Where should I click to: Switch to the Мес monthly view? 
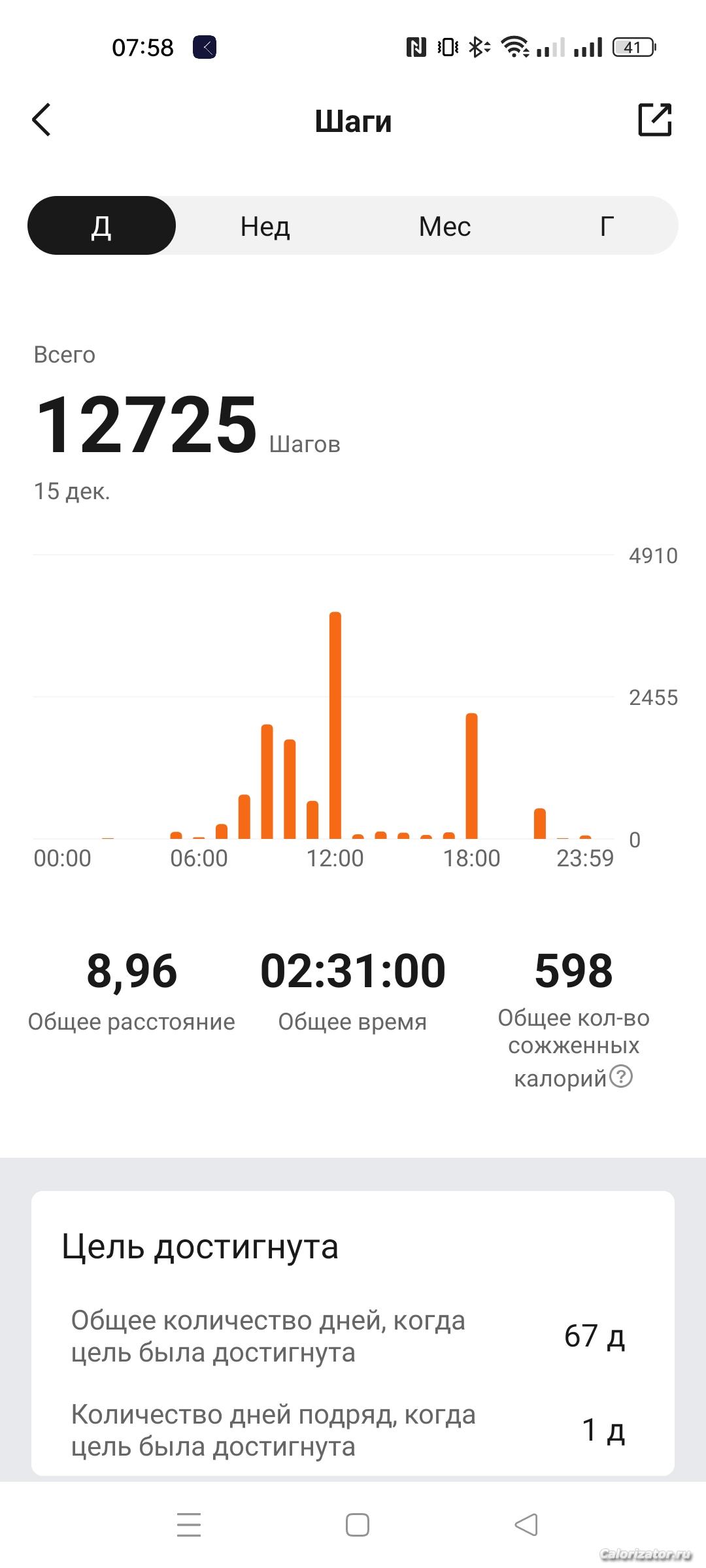point(445,226)
